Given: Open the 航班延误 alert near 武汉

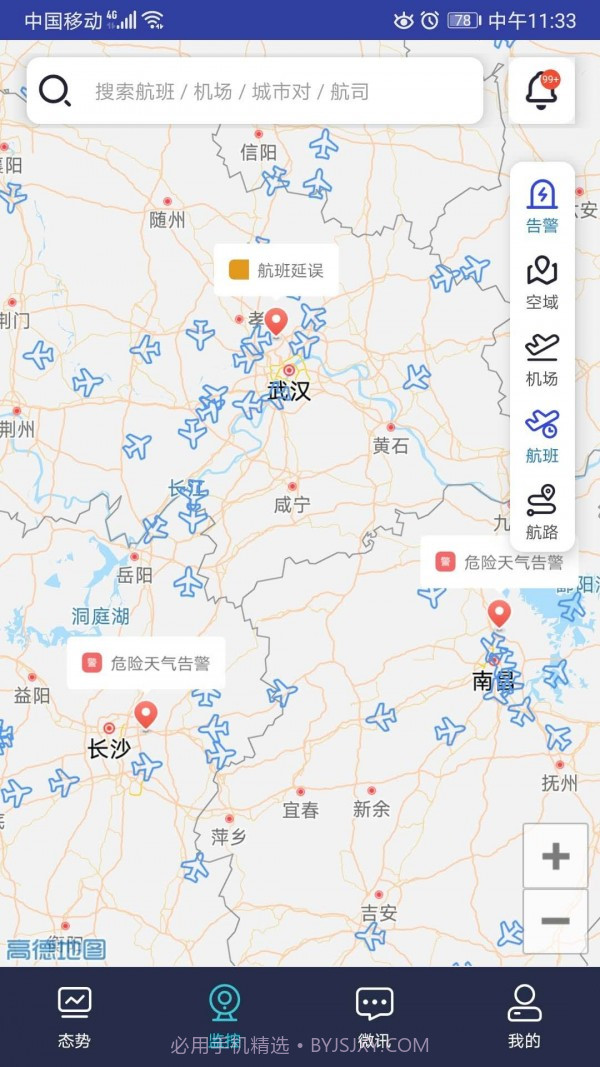Looking at the screenshot, I should pyautogui.click(x=276, y=270).
